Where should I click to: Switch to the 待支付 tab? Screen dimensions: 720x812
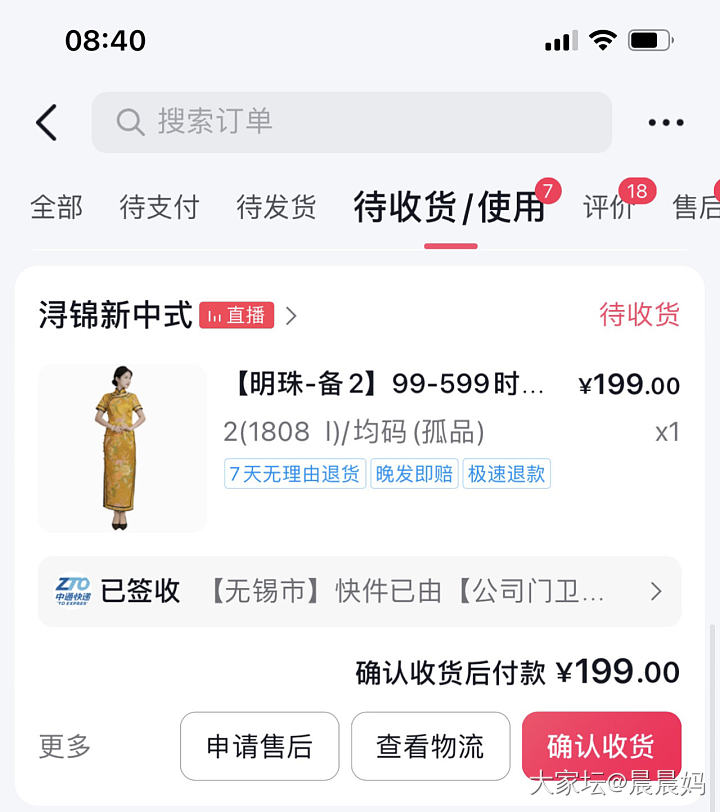[x=159, y=207]
